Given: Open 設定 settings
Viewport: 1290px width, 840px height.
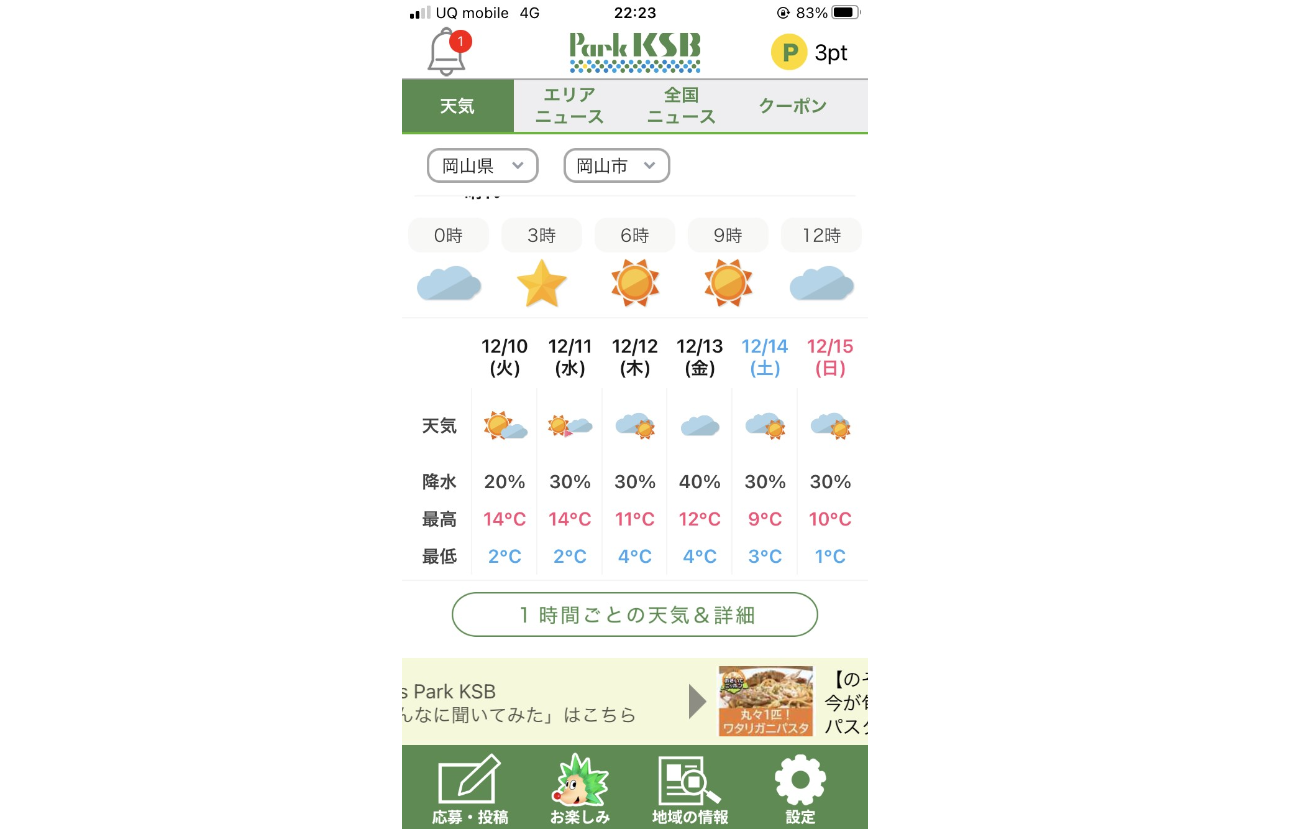Looking at the screenshot, I should (800, 790).
